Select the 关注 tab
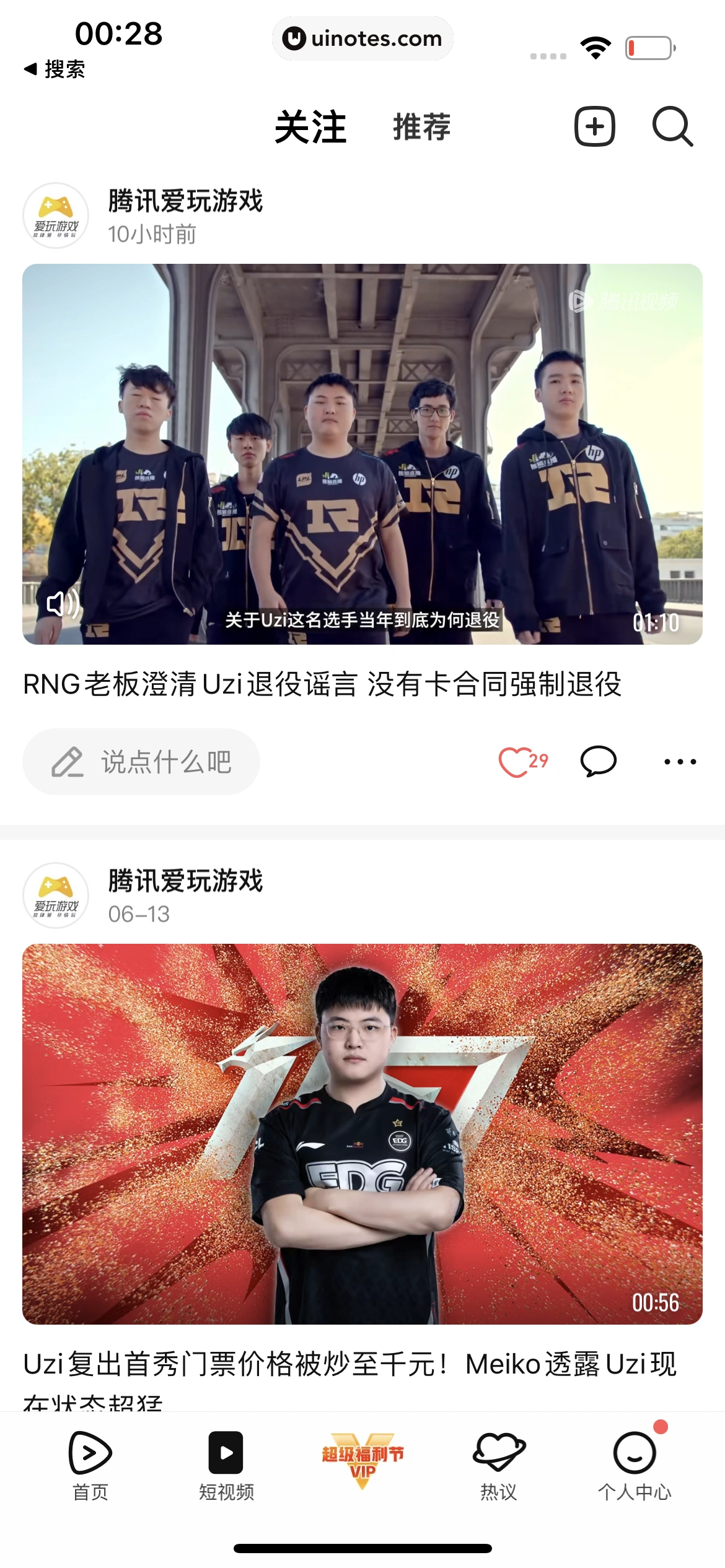Viewport: 725px width, 1568px height. (x=310, y=127)
